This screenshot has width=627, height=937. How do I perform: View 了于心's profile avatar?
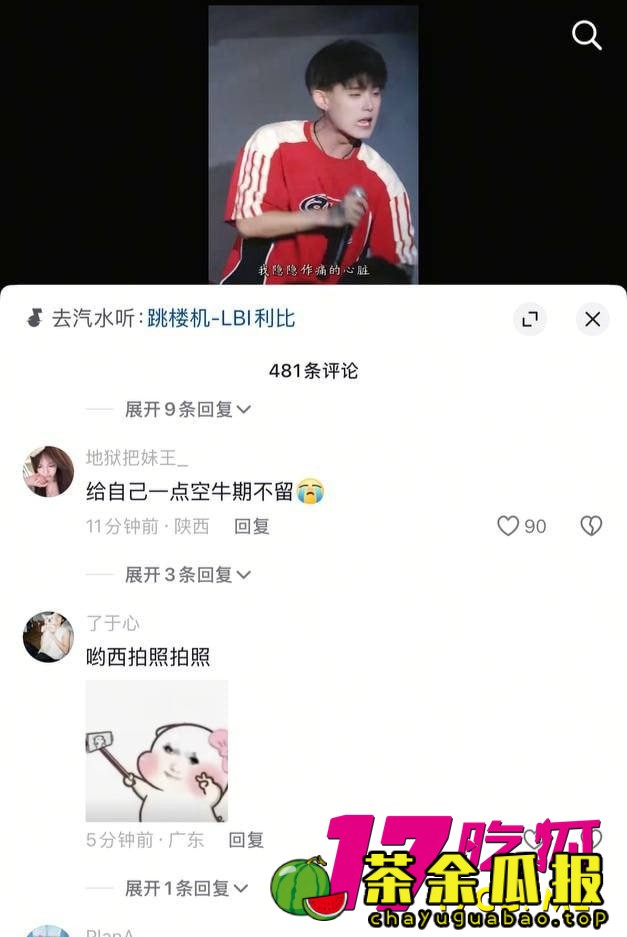click(48, 636)
